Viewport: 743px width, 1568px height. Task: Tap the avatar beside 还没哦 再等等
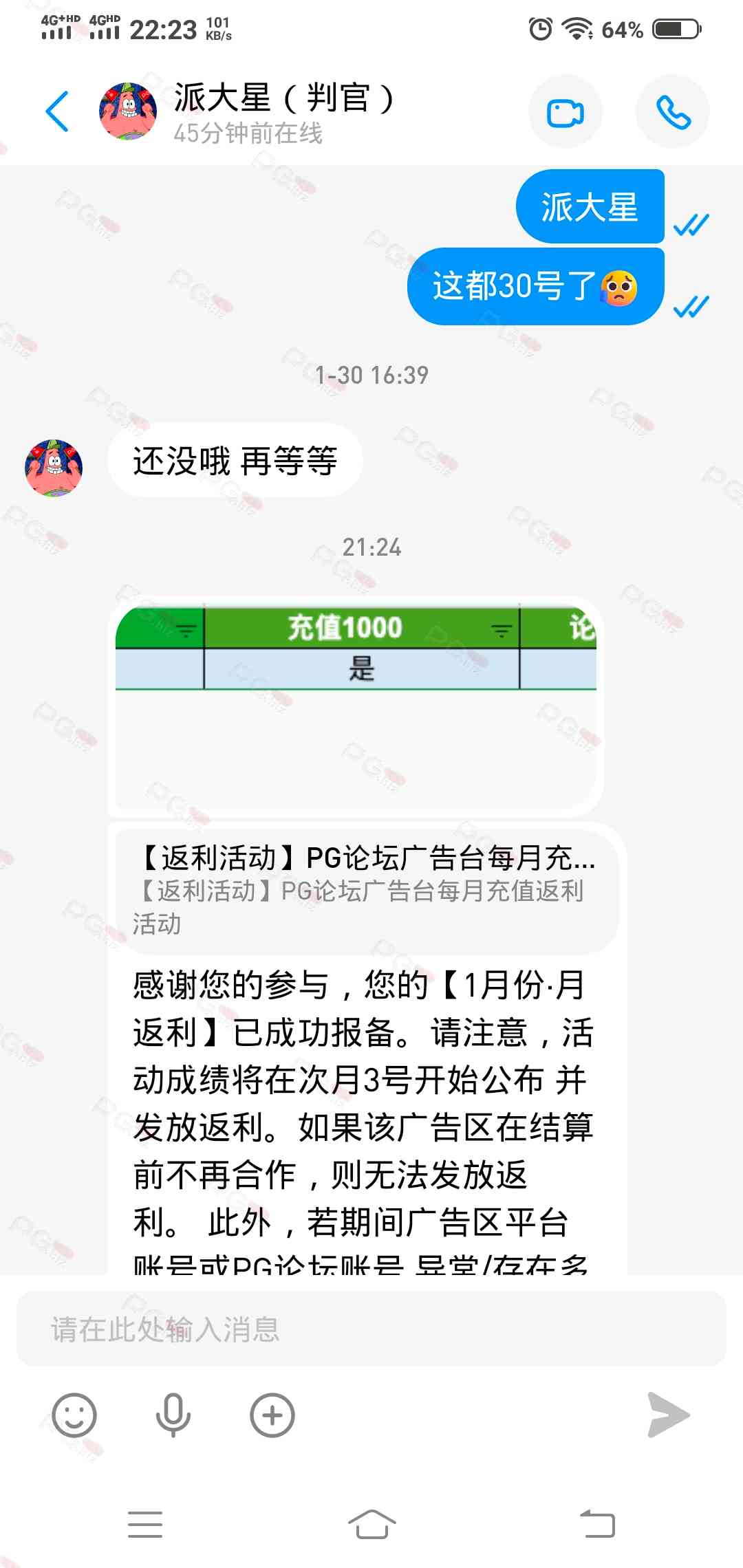pos(54,468)
